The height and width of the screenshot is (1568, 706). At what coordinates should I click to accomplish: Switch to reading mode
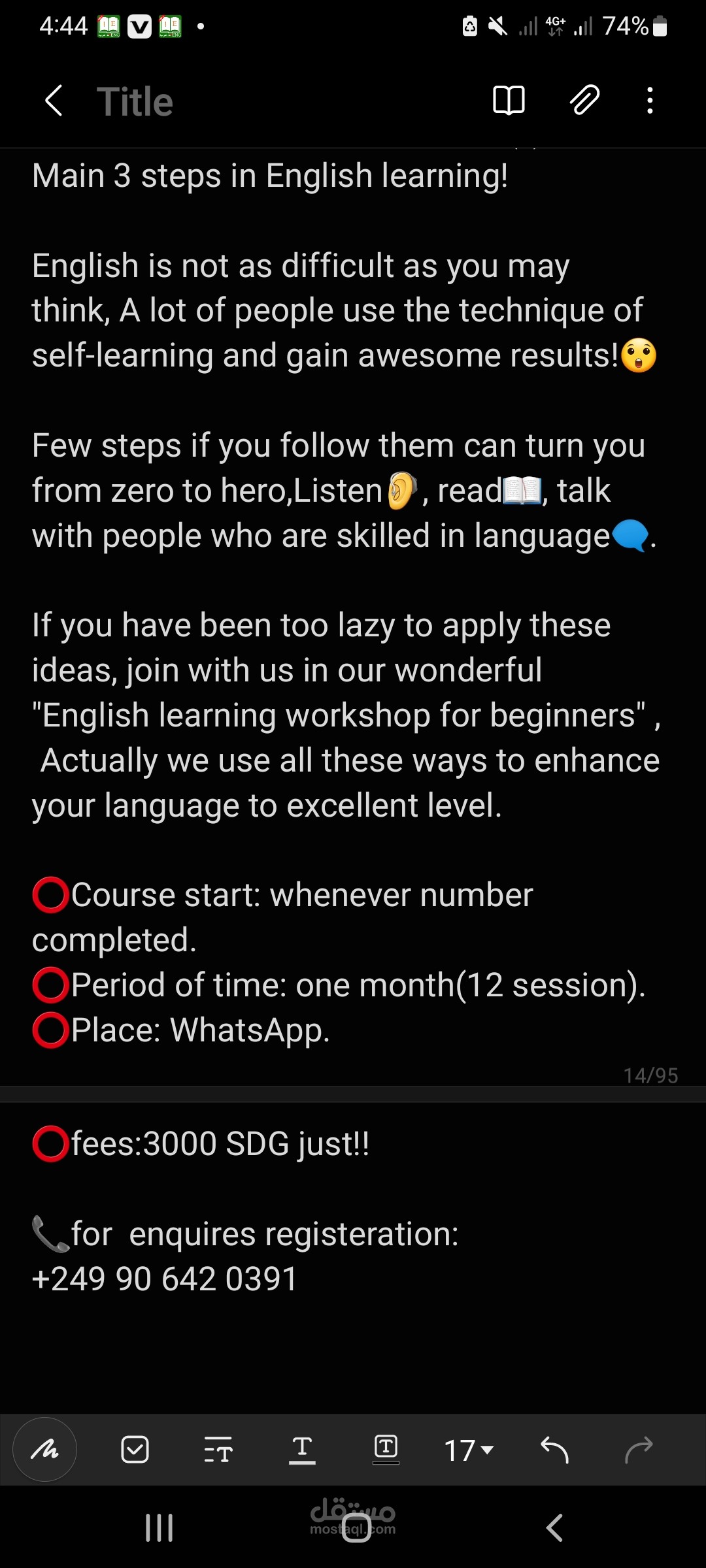pyautogui.click(x=508, y=101)
